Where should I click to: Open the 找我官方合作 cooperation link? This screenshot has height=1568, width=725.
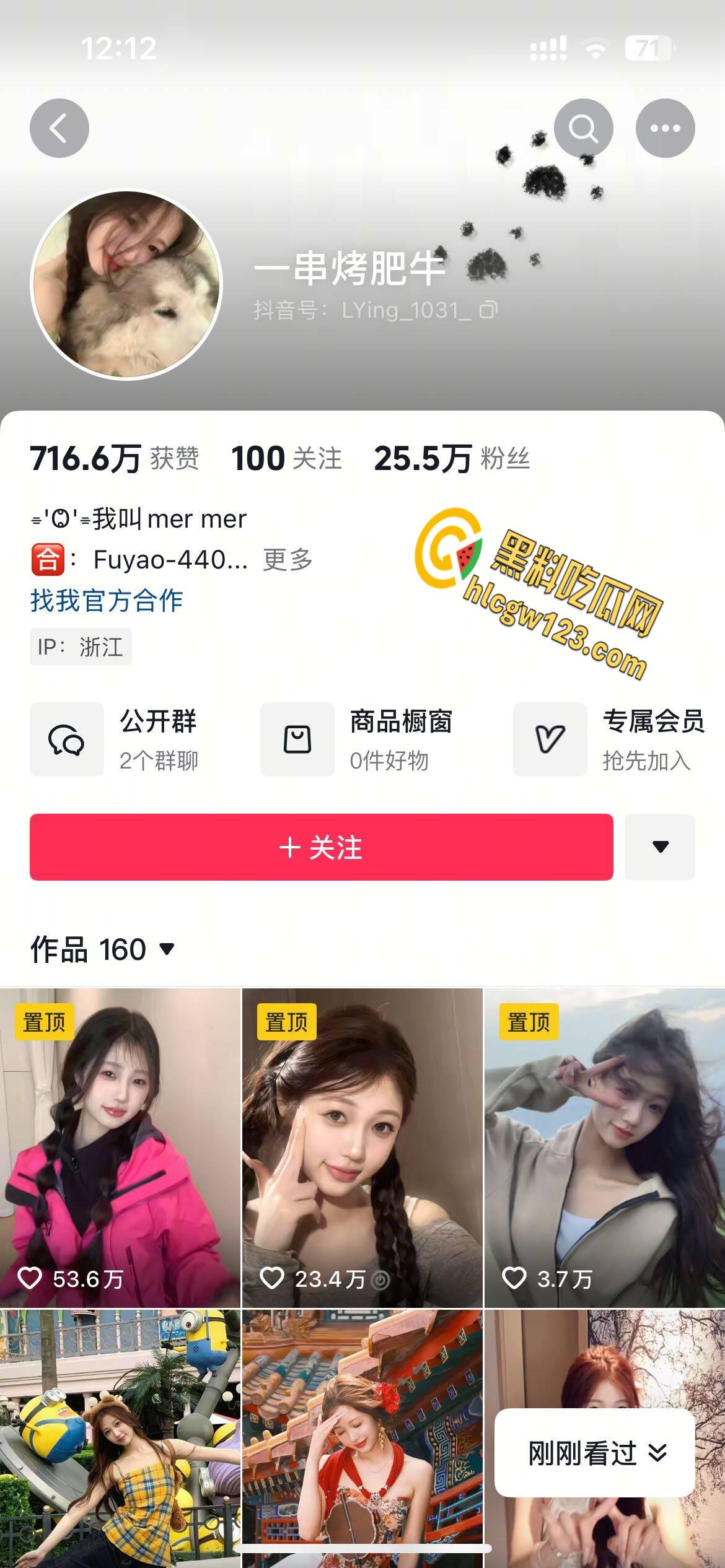(x=105, y=601)
